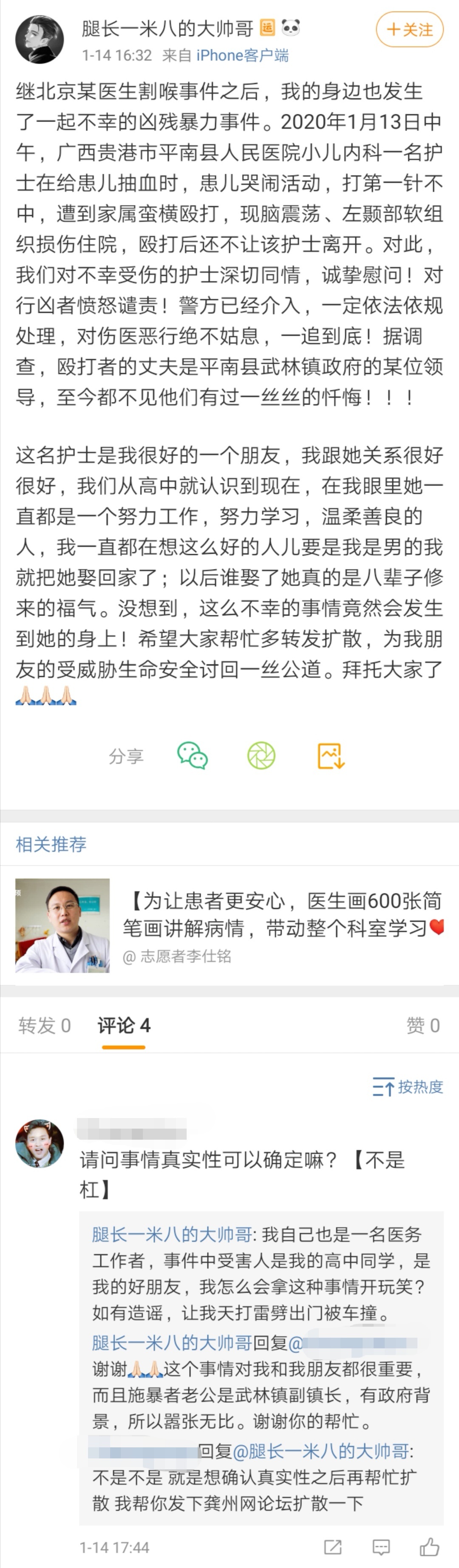Open 腿长一米八的大帅哥 link in the 天打雷劈 reply
The width and height of the screenshot is (459, 1568).
click(172, 1234)
